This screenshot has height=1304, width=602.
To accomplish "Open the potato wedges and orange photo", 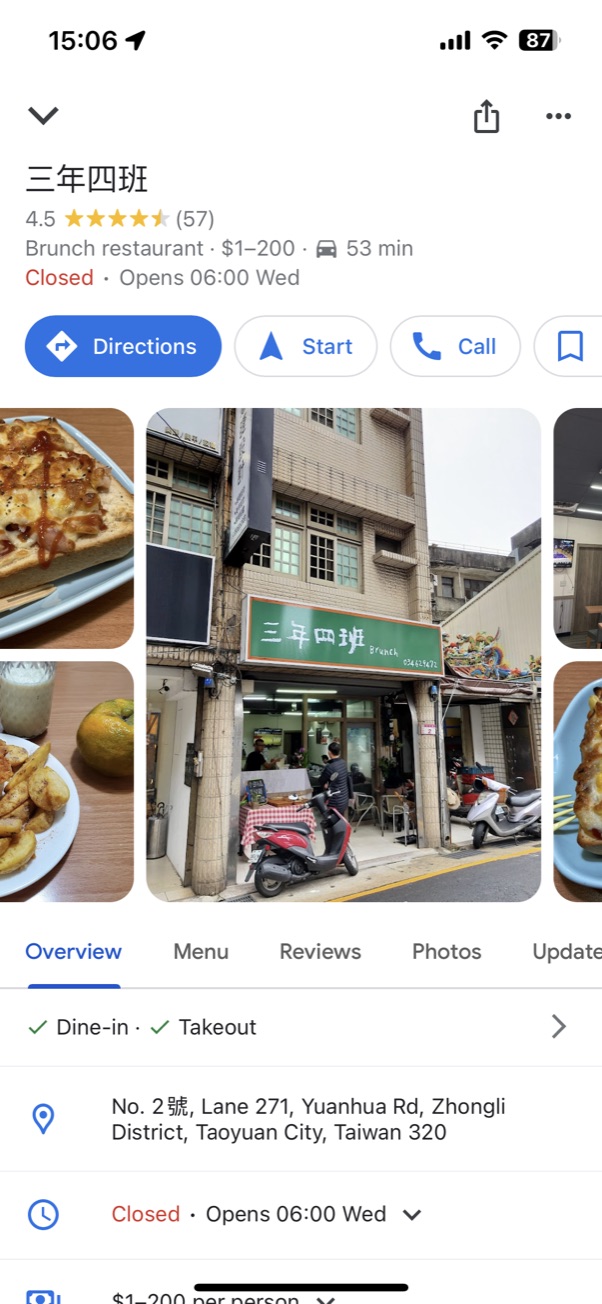I will [66, 781].
